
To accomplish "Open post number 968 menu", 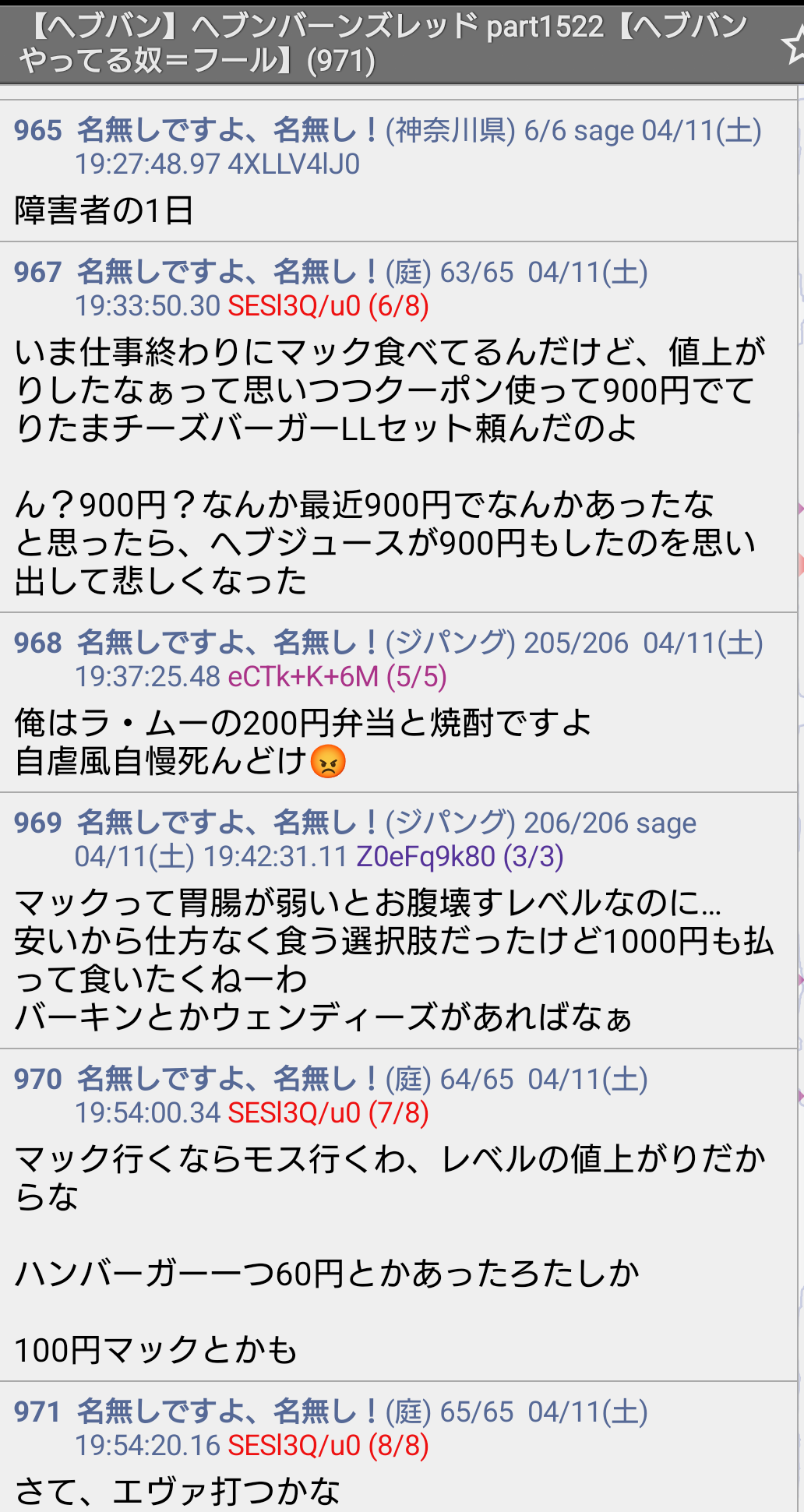I will click(x=37, y=643).
